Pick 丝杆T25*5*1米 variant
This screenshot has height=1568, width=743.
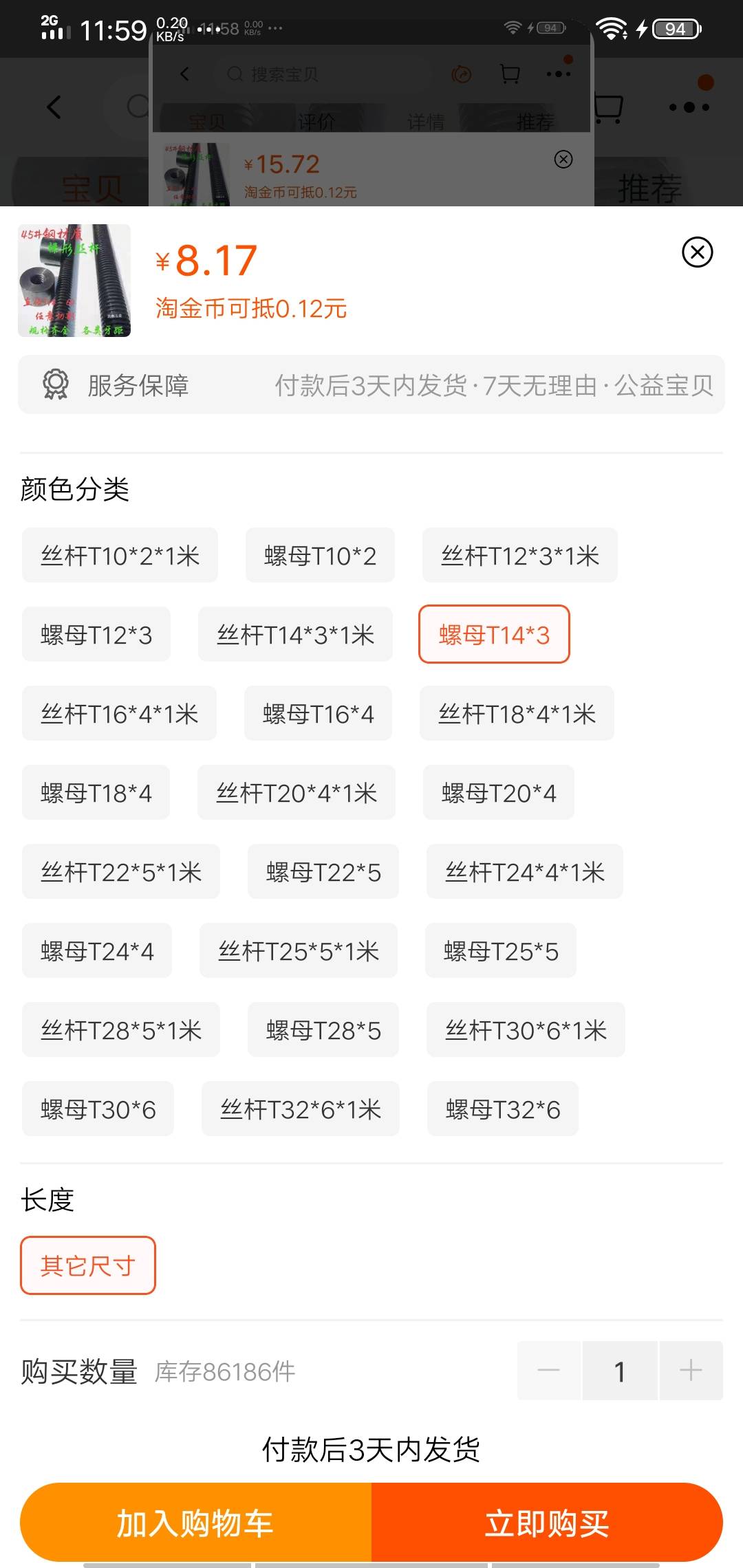pos(299,950)
